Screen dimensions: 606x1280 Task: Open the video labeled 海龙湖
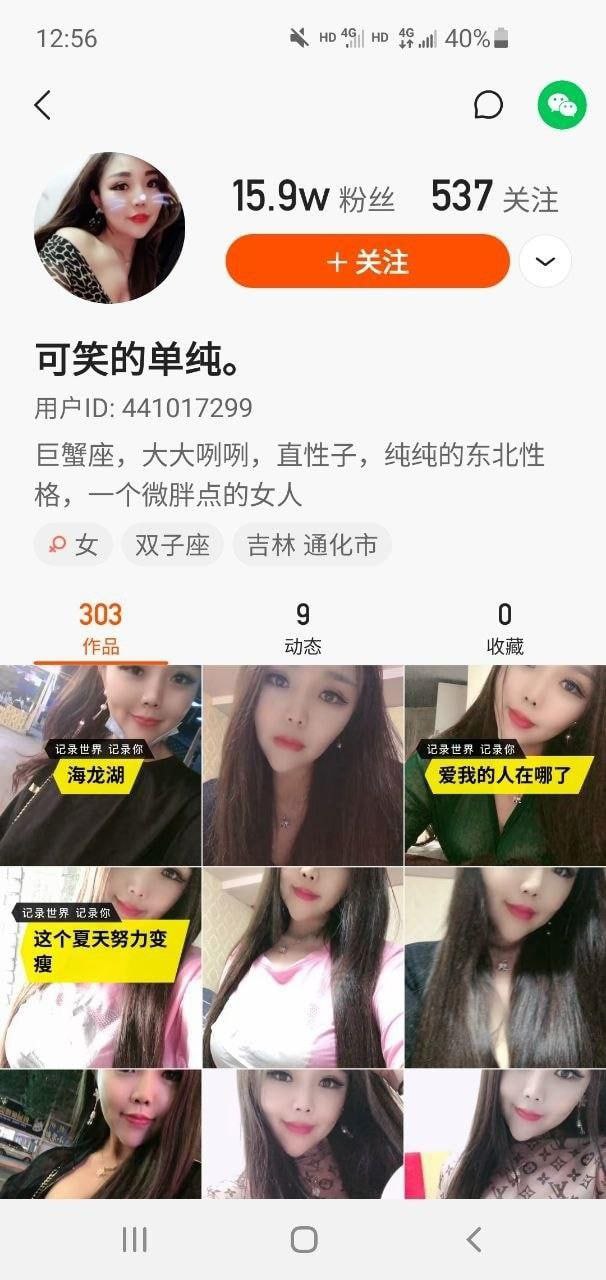100,765
